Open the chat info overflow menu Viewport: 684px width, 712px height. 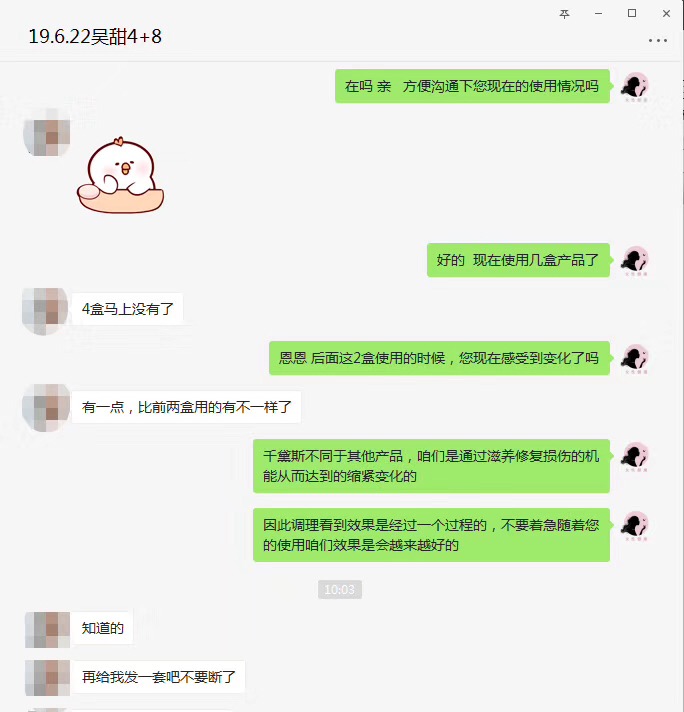click(657, 41)
